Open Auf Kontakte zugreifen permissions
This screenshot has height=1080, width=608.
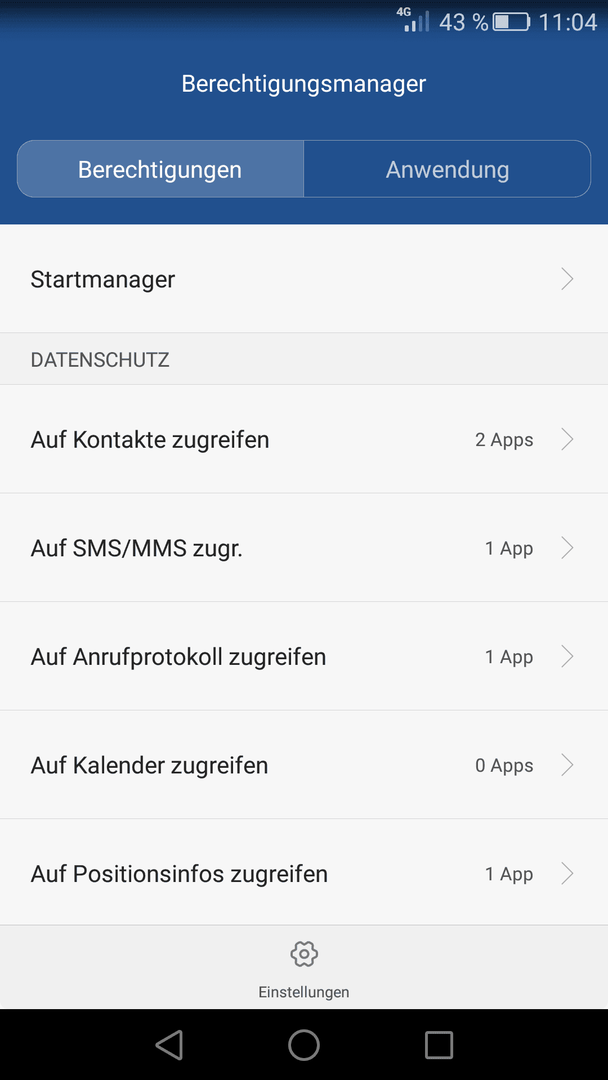tap(304, 439)
